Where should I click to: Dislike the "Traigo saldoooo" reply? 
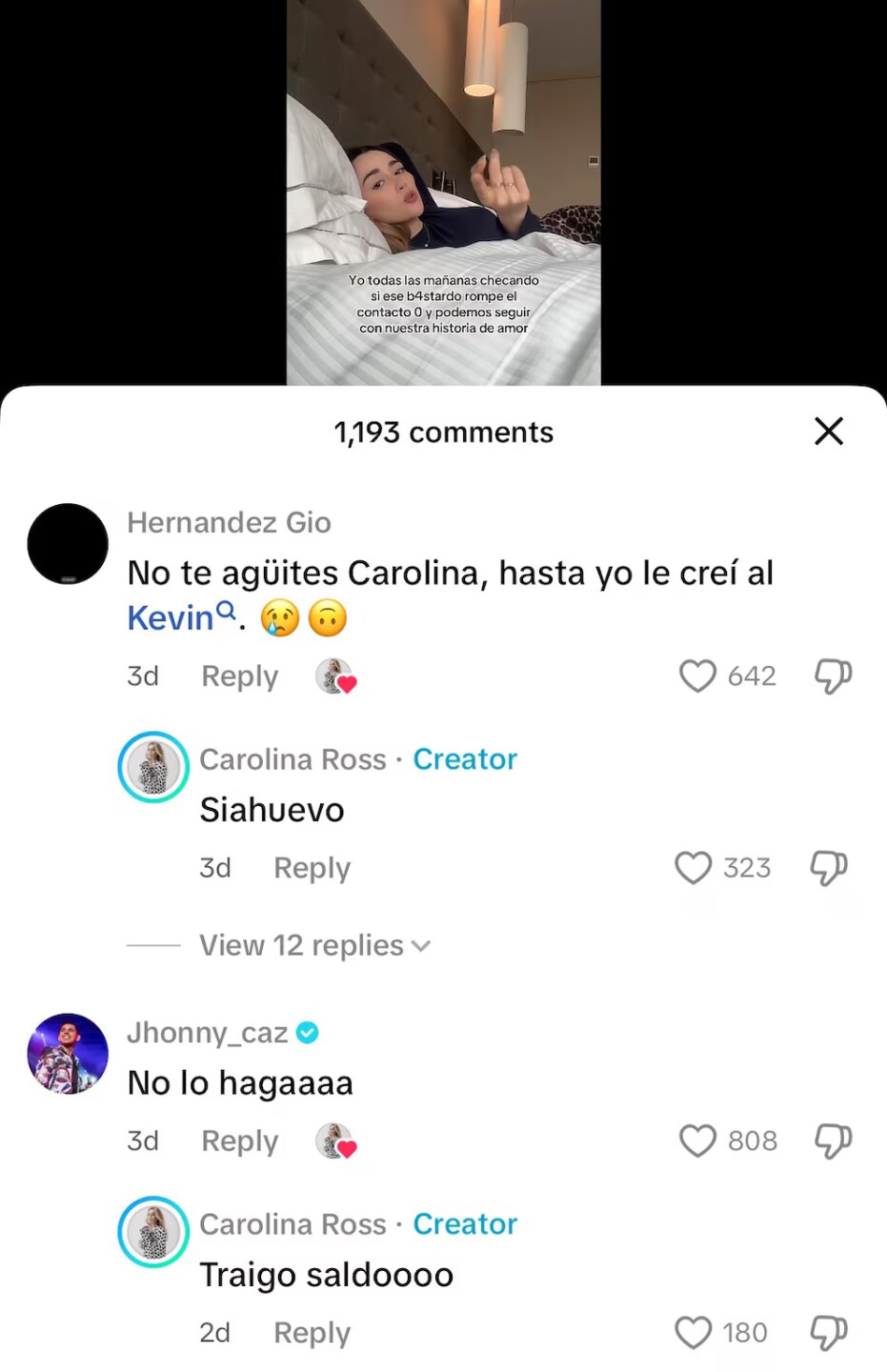pyautogui.click(x=828, y=1333)
